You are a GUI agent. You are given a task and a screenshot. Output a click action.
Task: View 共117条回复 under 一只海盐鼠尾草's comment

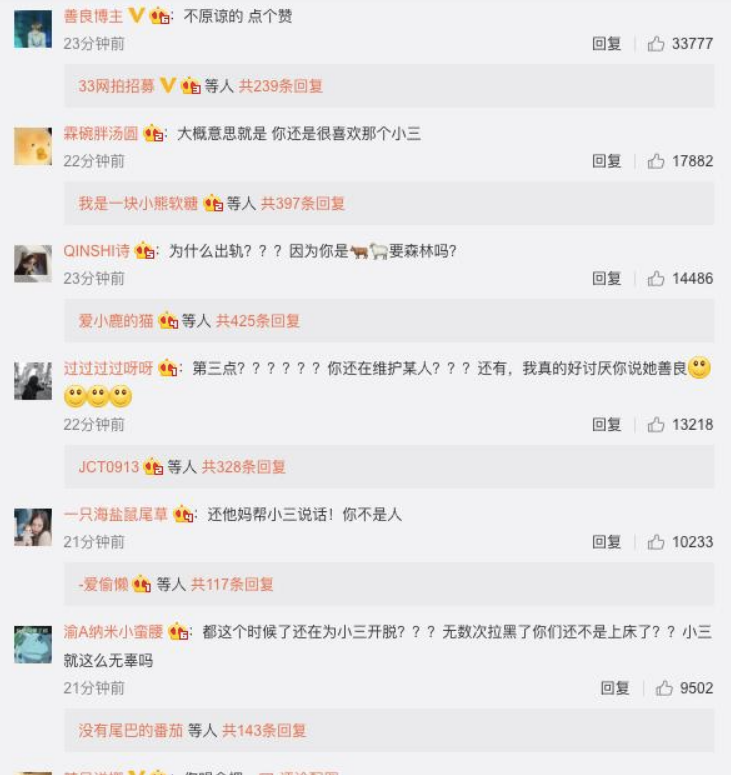click(233, 584)
